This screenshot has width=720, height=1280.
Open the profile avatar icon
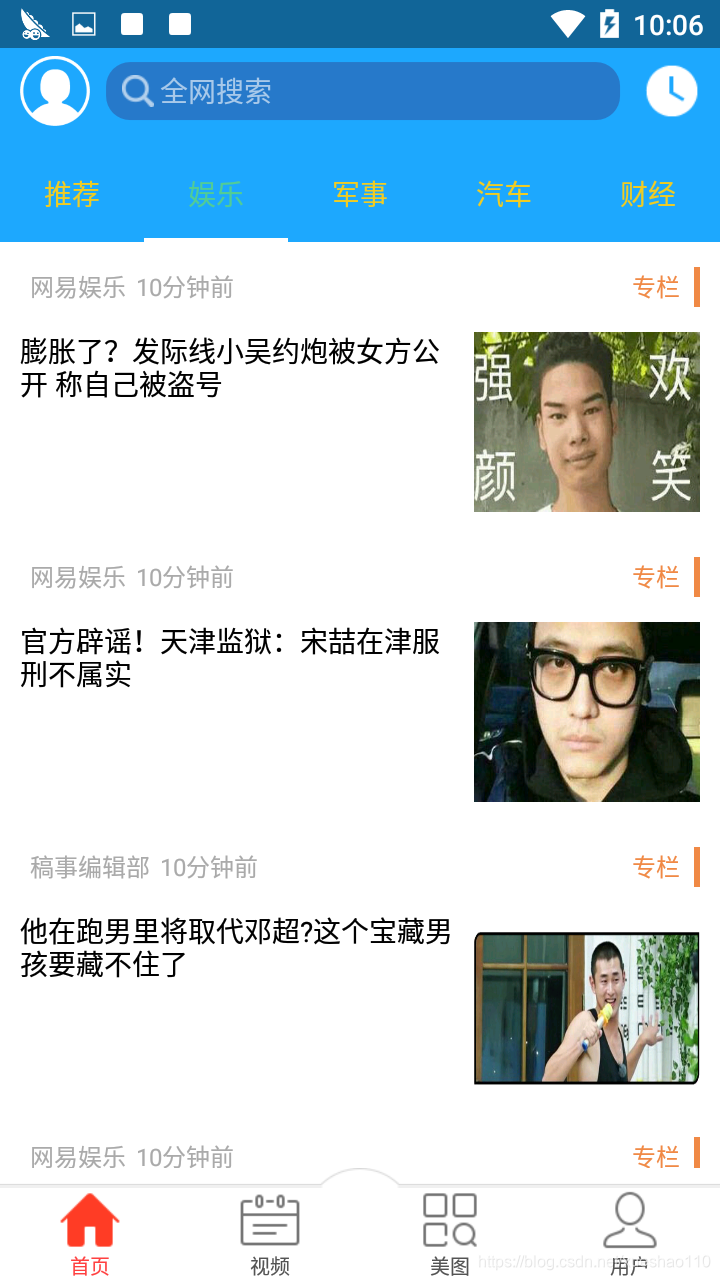tap(55, 91)
